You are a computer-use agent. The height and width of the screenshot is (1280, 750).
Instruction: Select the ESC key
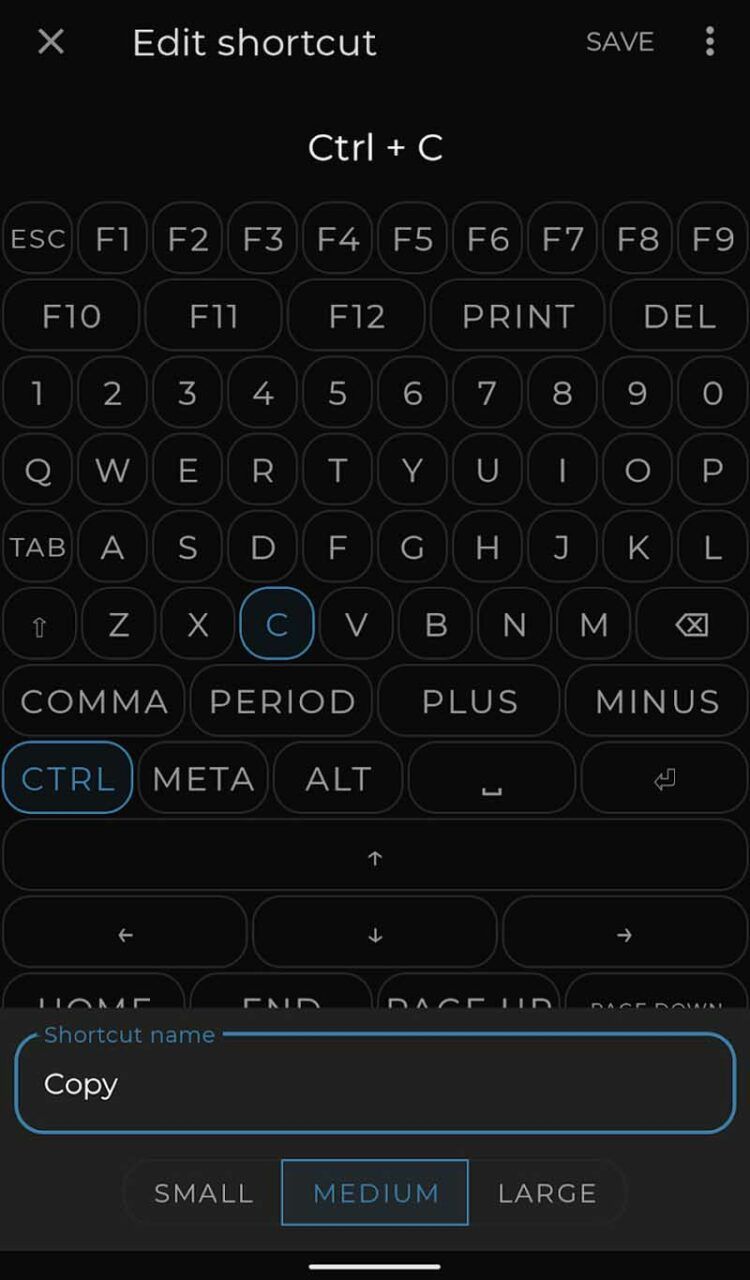pyautogui.click(x=38, y=239)
